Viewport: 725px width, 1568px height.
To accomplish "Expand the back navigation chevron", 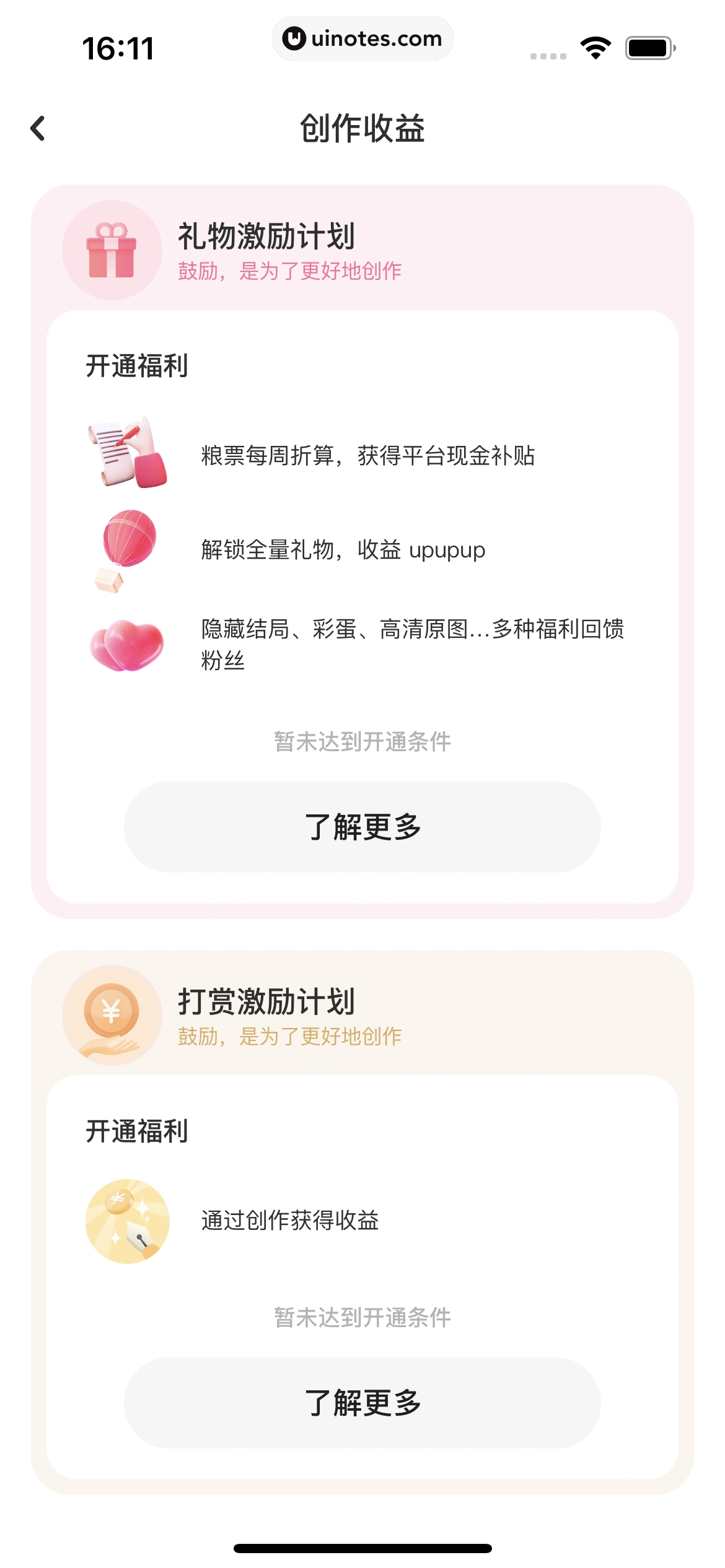I will pos(38,129).
